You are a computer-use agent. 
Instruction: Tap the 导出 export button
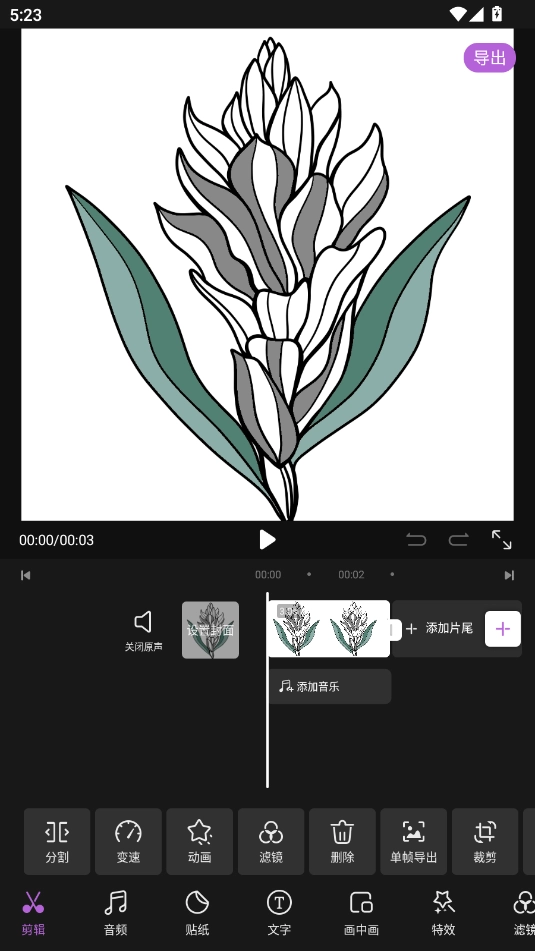[x=490, y=58]
